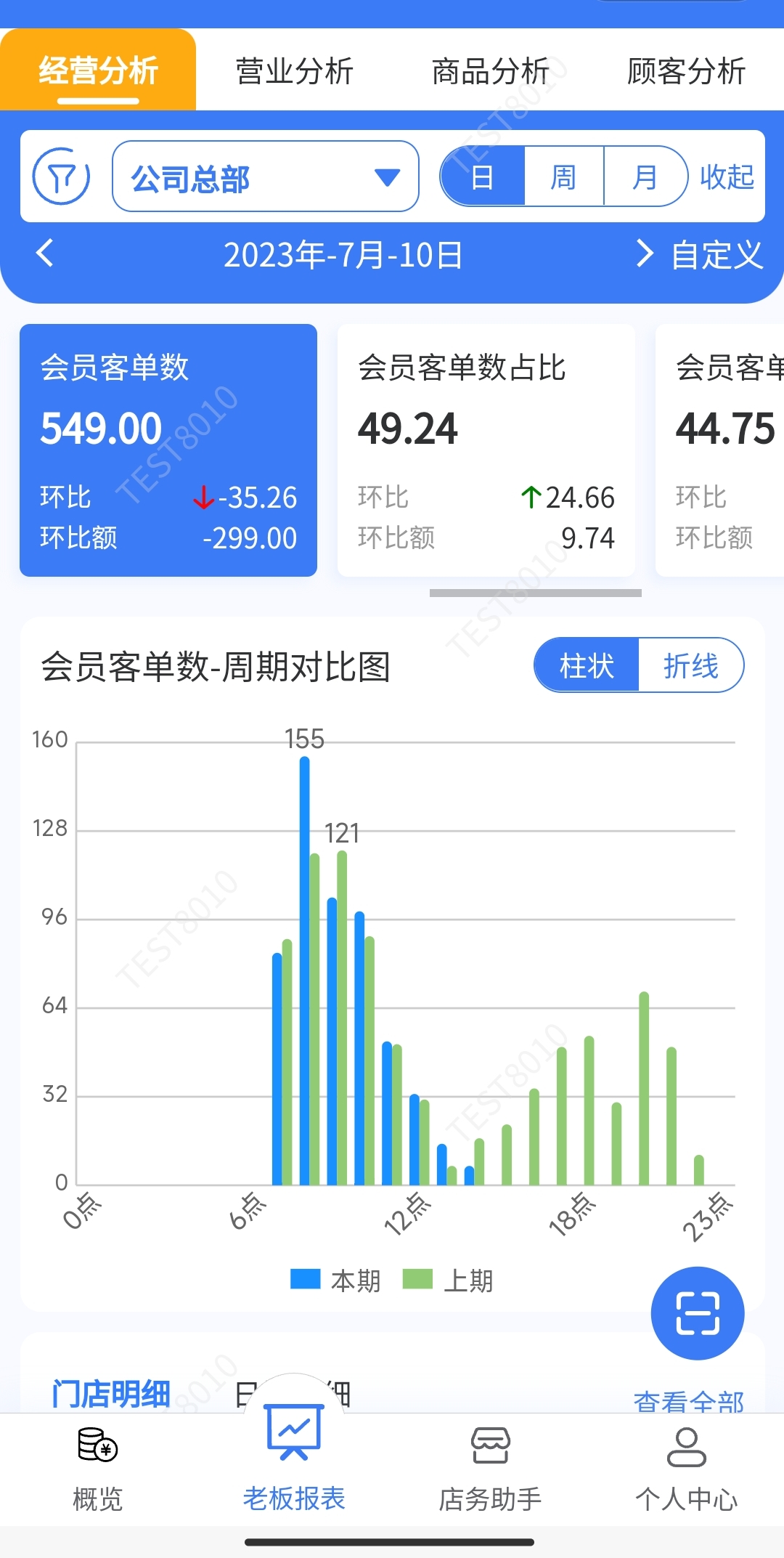Switch to 概览 bottom tab

coord(98,1469)
